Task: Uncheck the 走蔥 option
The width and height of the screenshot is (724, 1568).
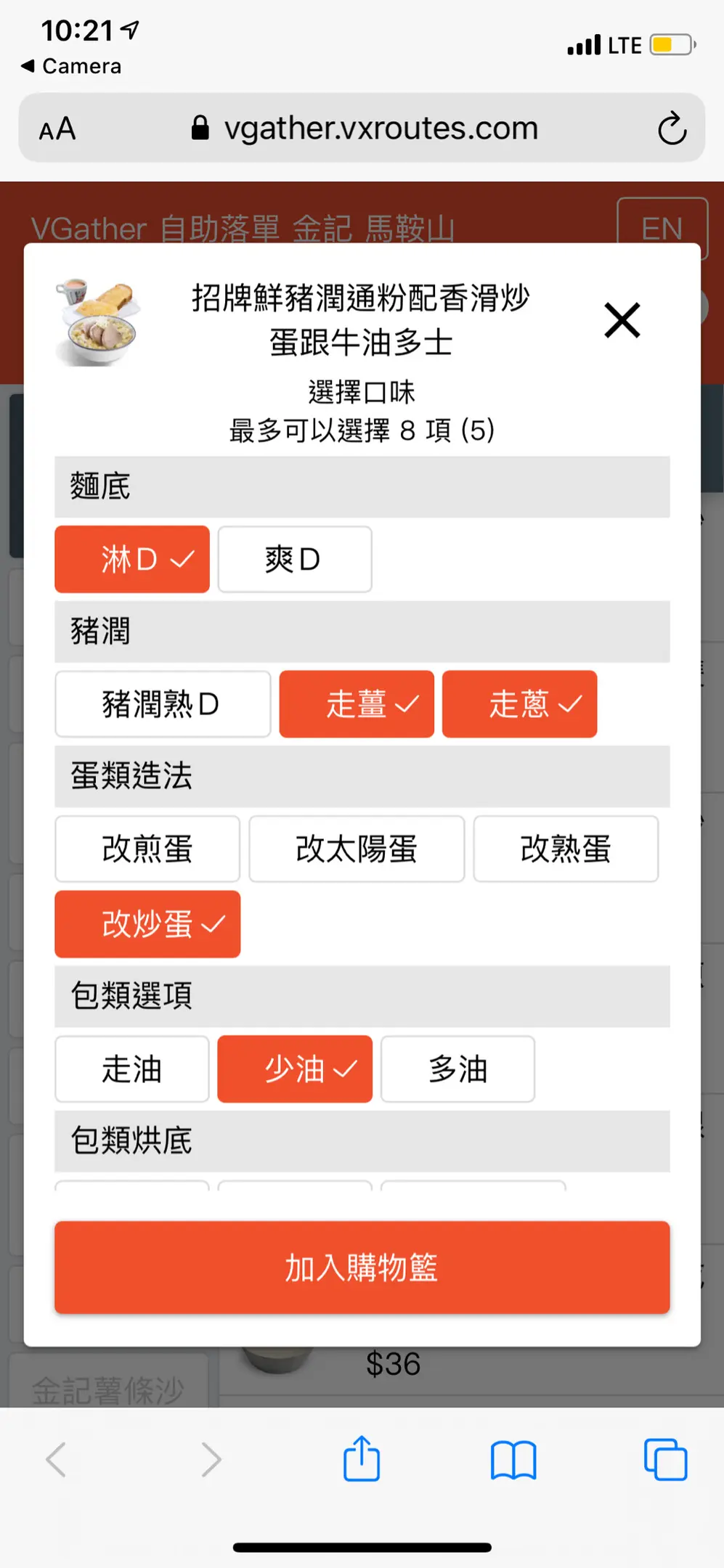Action: click(520, 704)
